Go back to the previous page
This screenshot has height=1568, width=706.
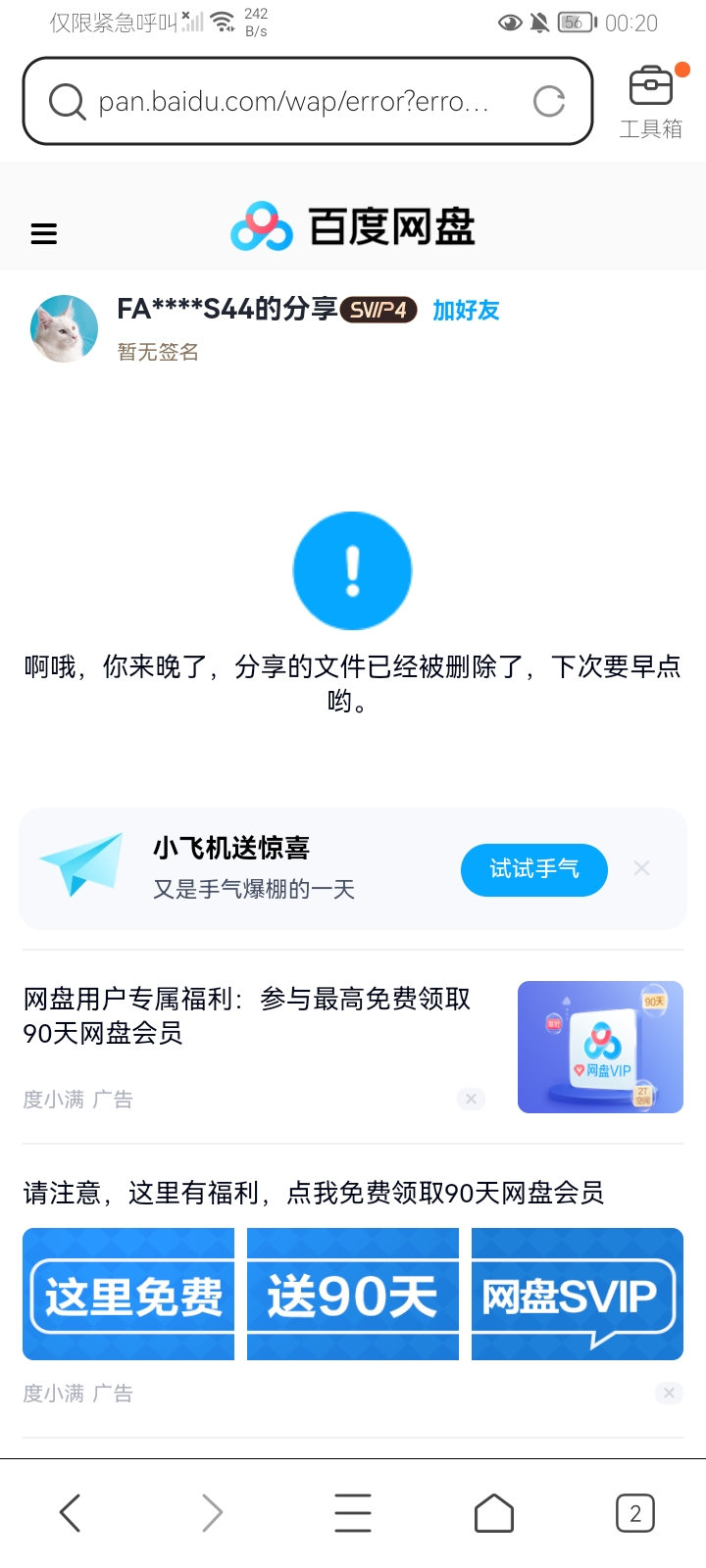(70, 1513)
